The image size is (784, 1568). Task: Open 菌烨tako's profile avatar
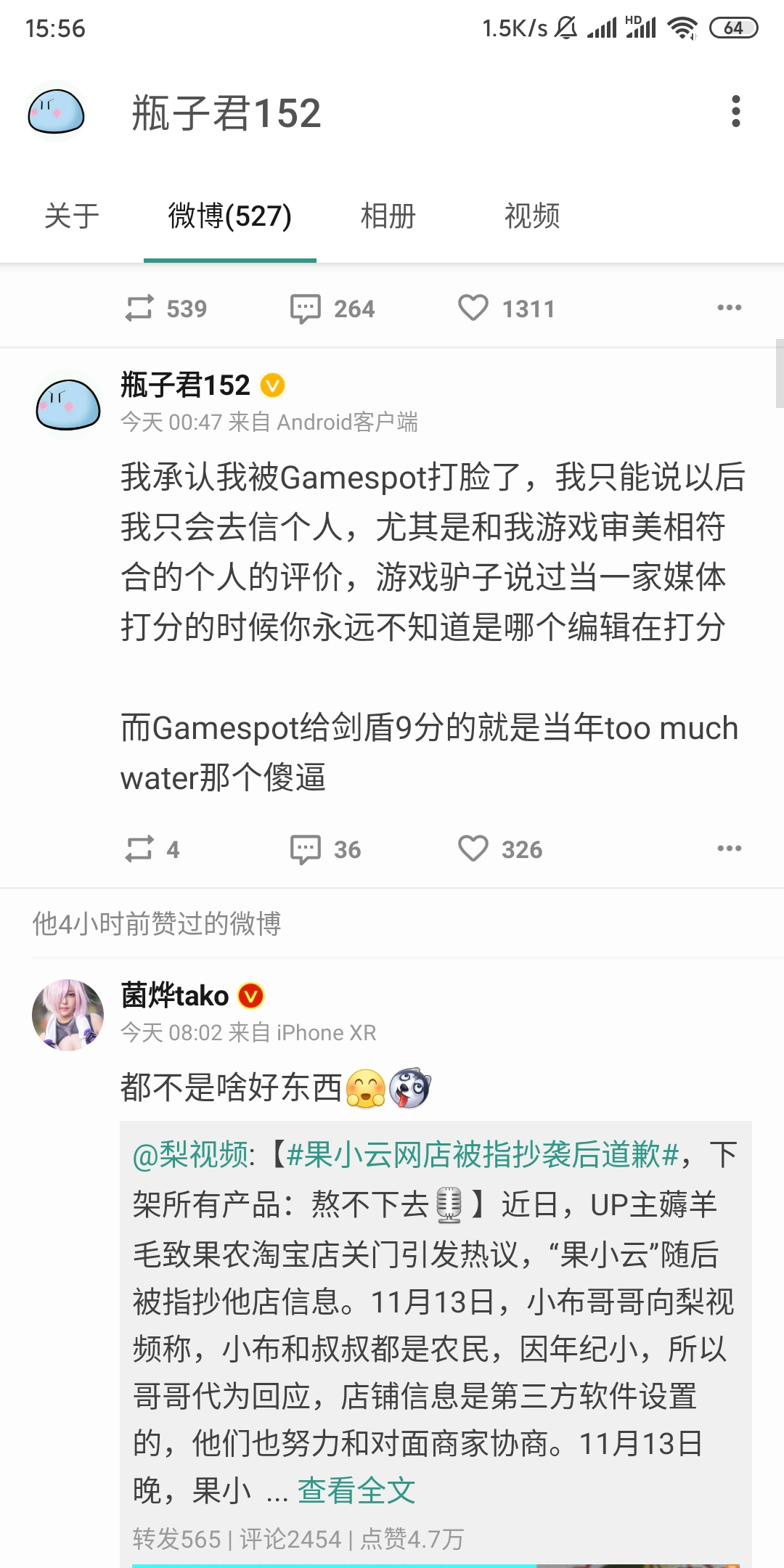pos(68,1014)
